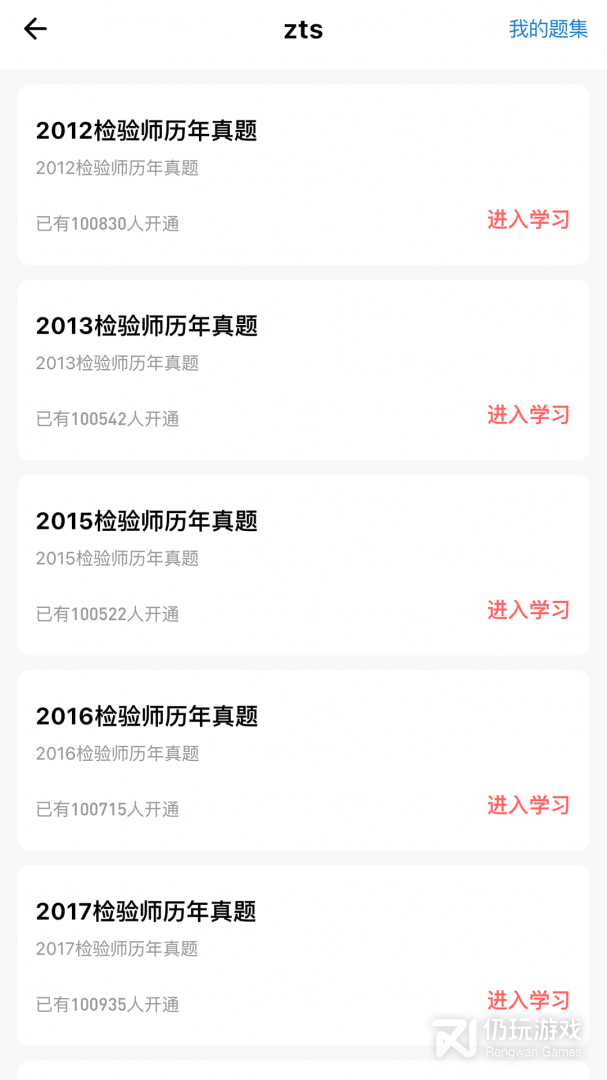Tap 进入学习 for 2015检验师历年真题
The image size is (607, 1080).
[x=528, y=610]
